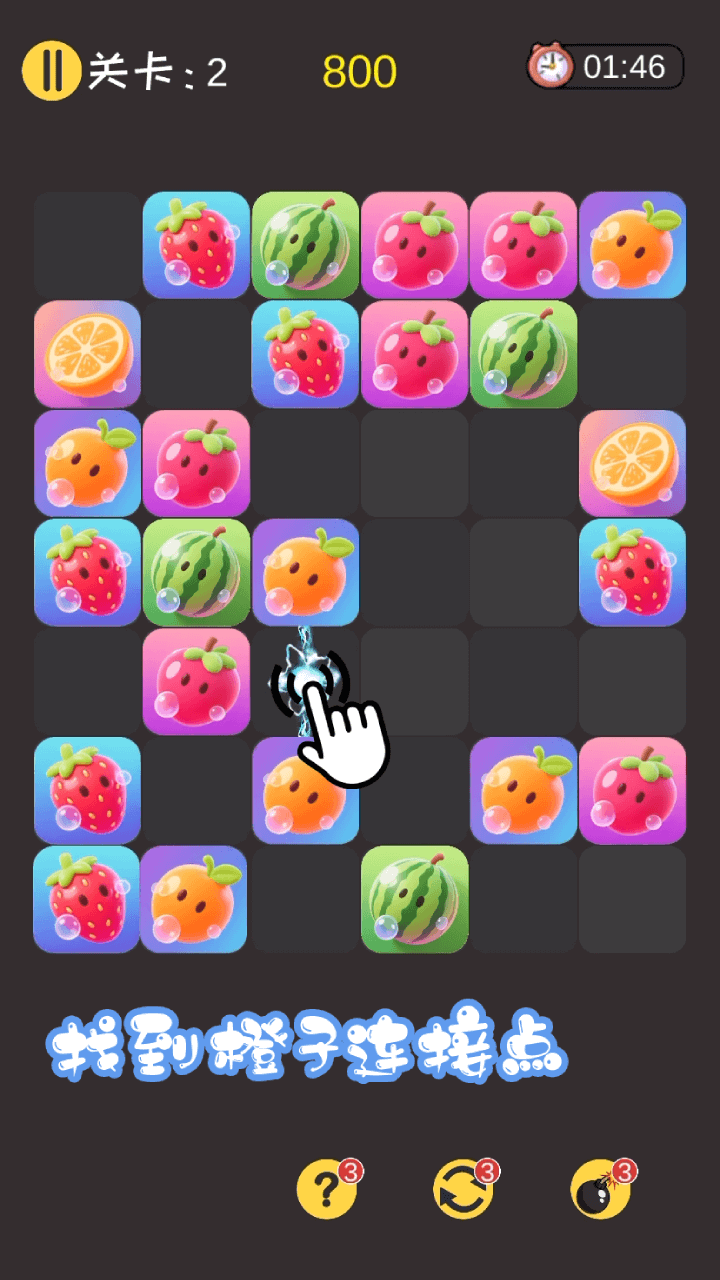Select the watermelon tile in the top row
Viewport: 720px width, 1280px height.
(305, 245)
